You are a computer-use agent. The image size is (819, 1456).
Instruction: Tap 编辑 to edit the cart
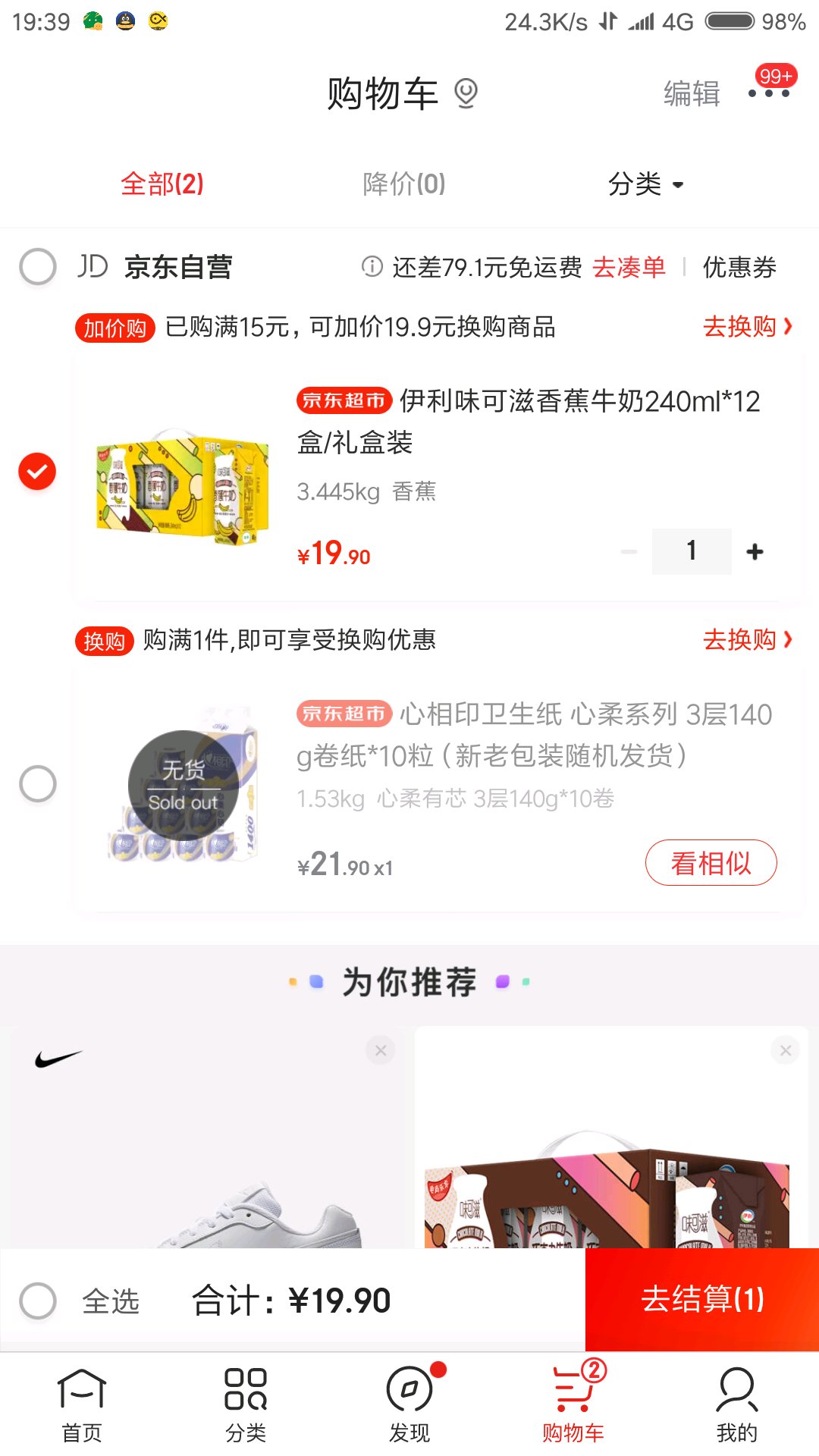(691, 94)
